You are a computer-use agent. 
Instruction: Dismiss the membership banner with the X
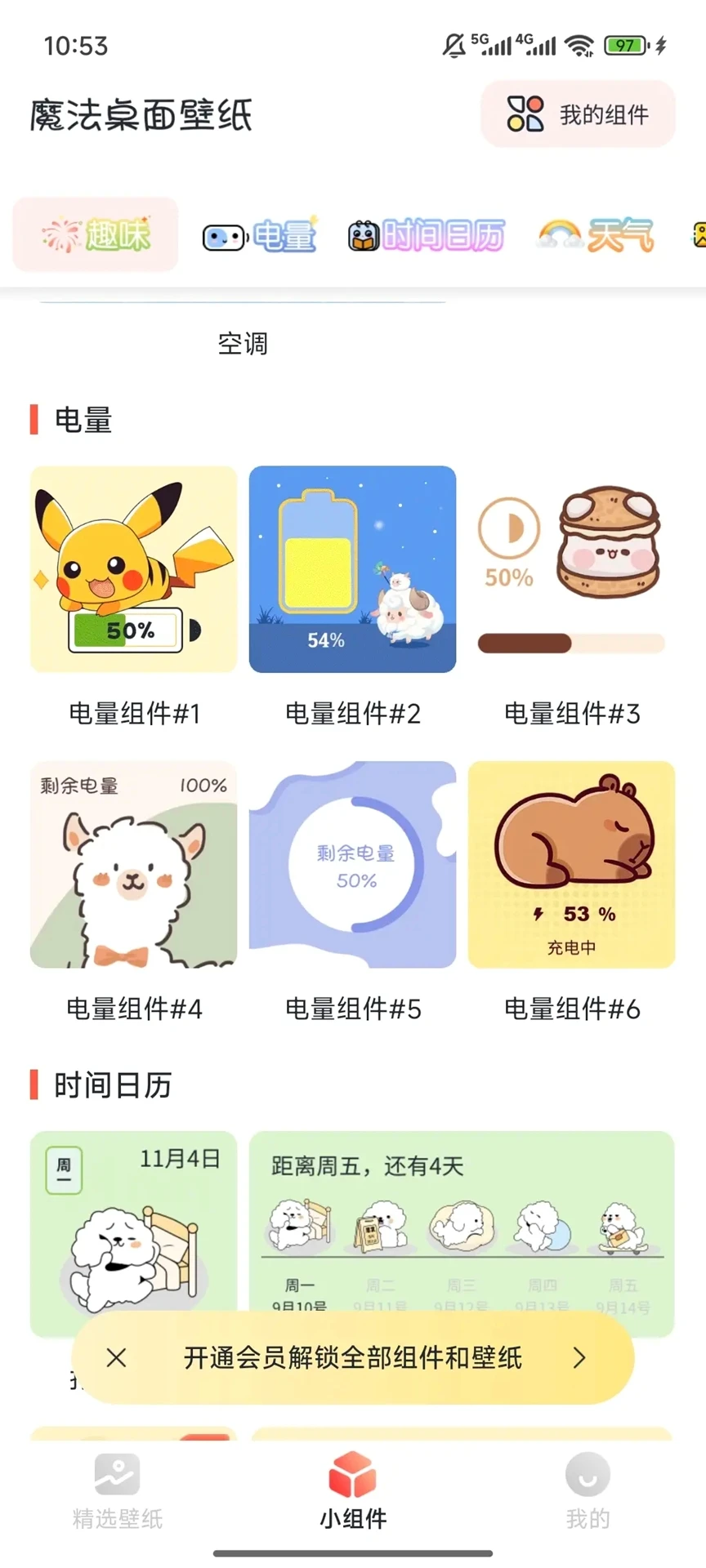(x=114, y=1358)
